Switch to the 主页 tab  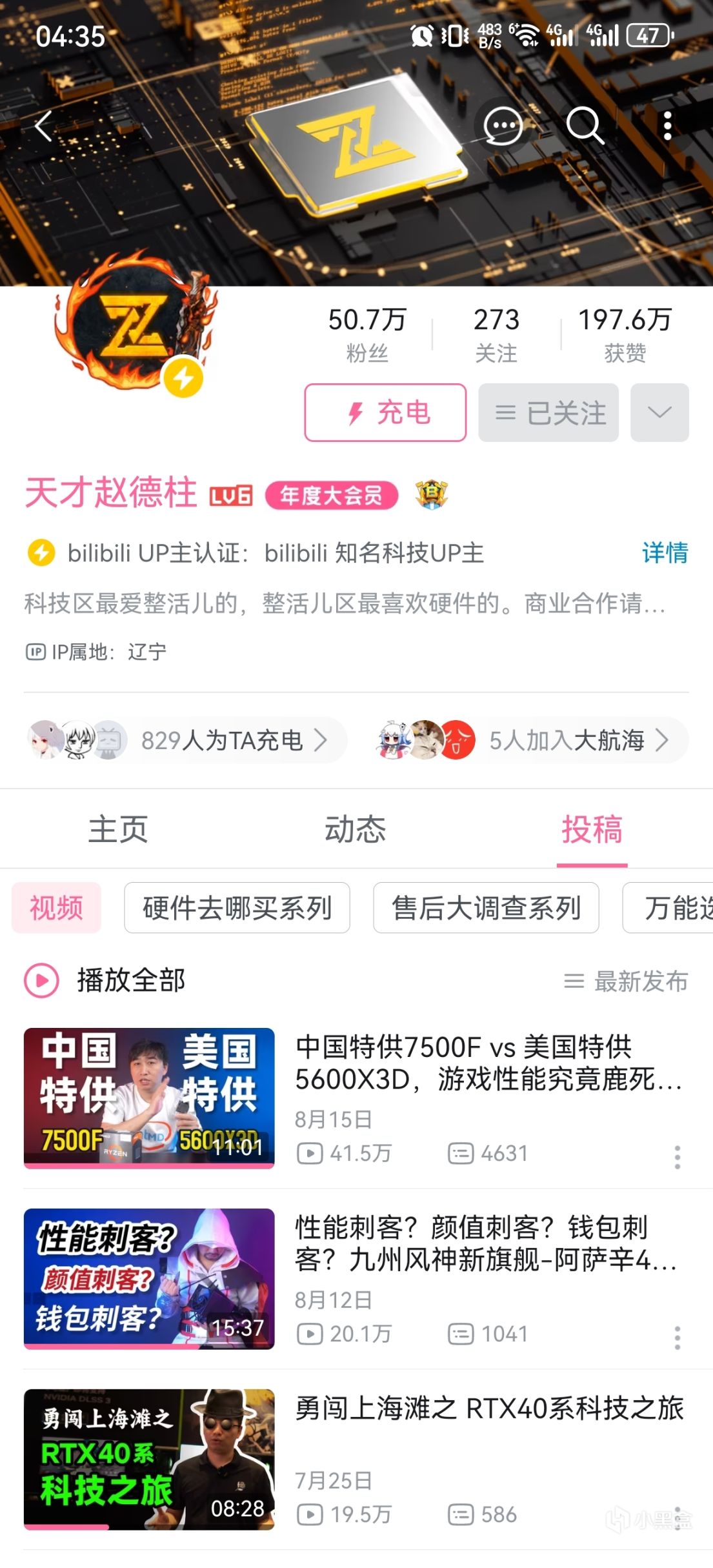pyautogui.click(x=118, y=829)
